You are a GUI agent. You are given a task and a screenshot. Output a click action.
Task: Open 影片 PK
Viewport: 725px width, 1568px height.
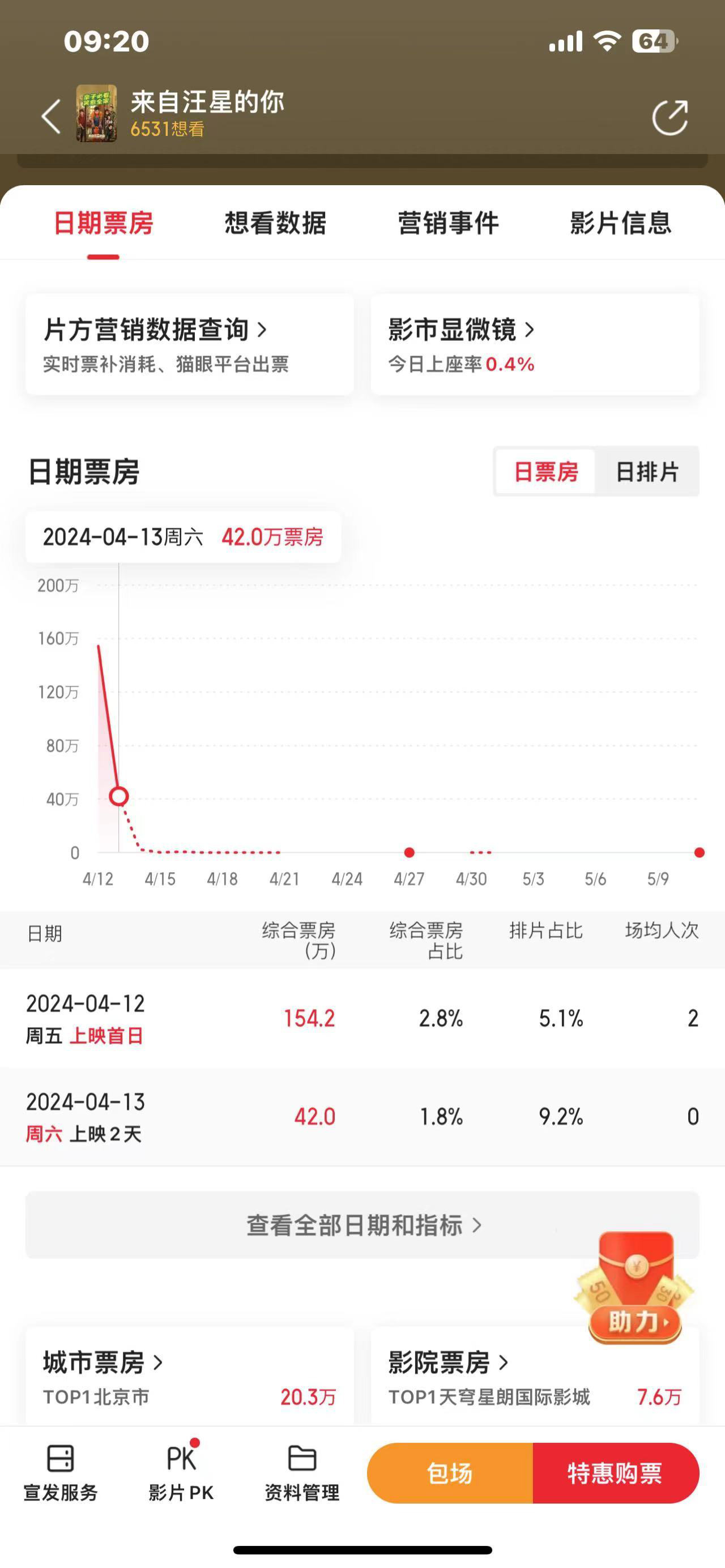coord(181,1473)
